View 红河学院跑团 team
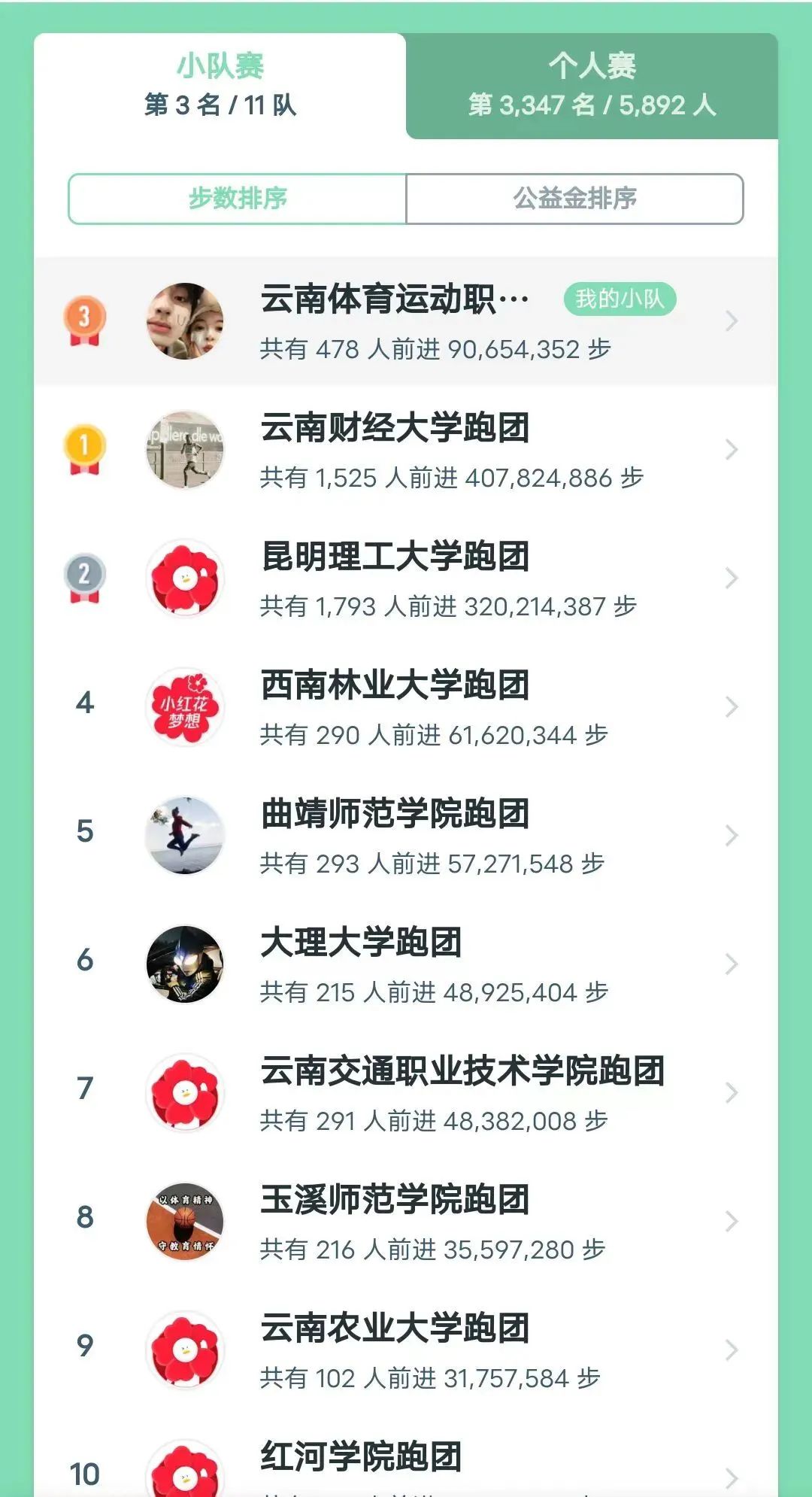 click(x=406, y=1467)
